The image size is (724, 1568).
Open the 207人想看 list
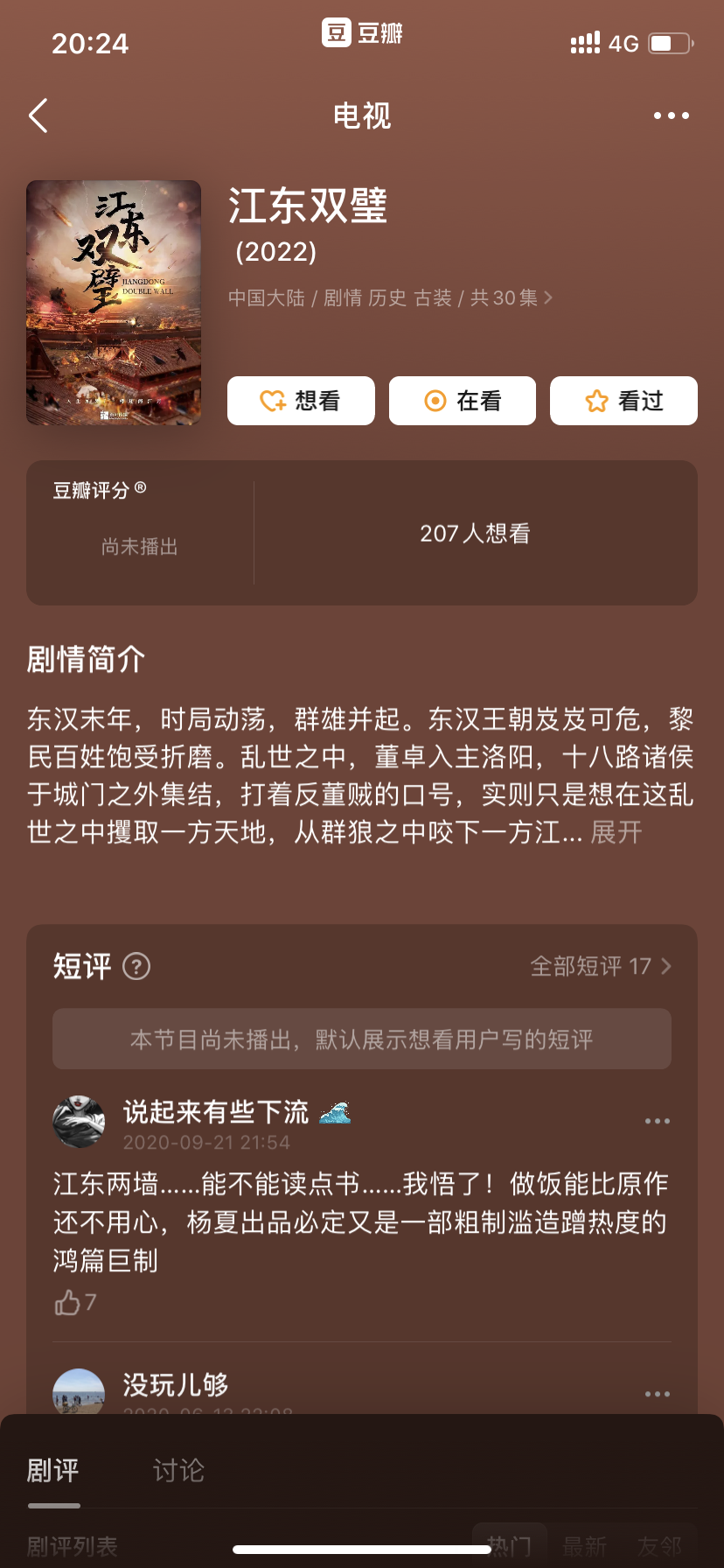coord(475,533)
